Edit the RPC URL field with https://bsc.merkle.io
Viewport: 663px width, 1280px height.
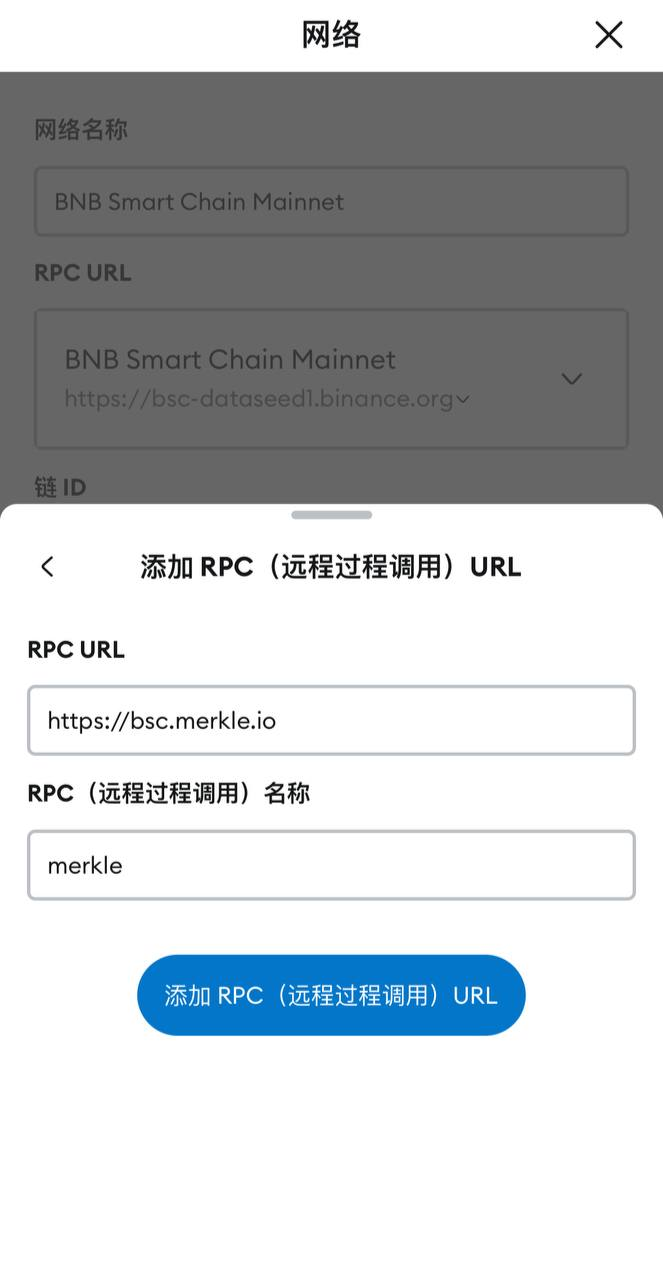tap(331, 720)
